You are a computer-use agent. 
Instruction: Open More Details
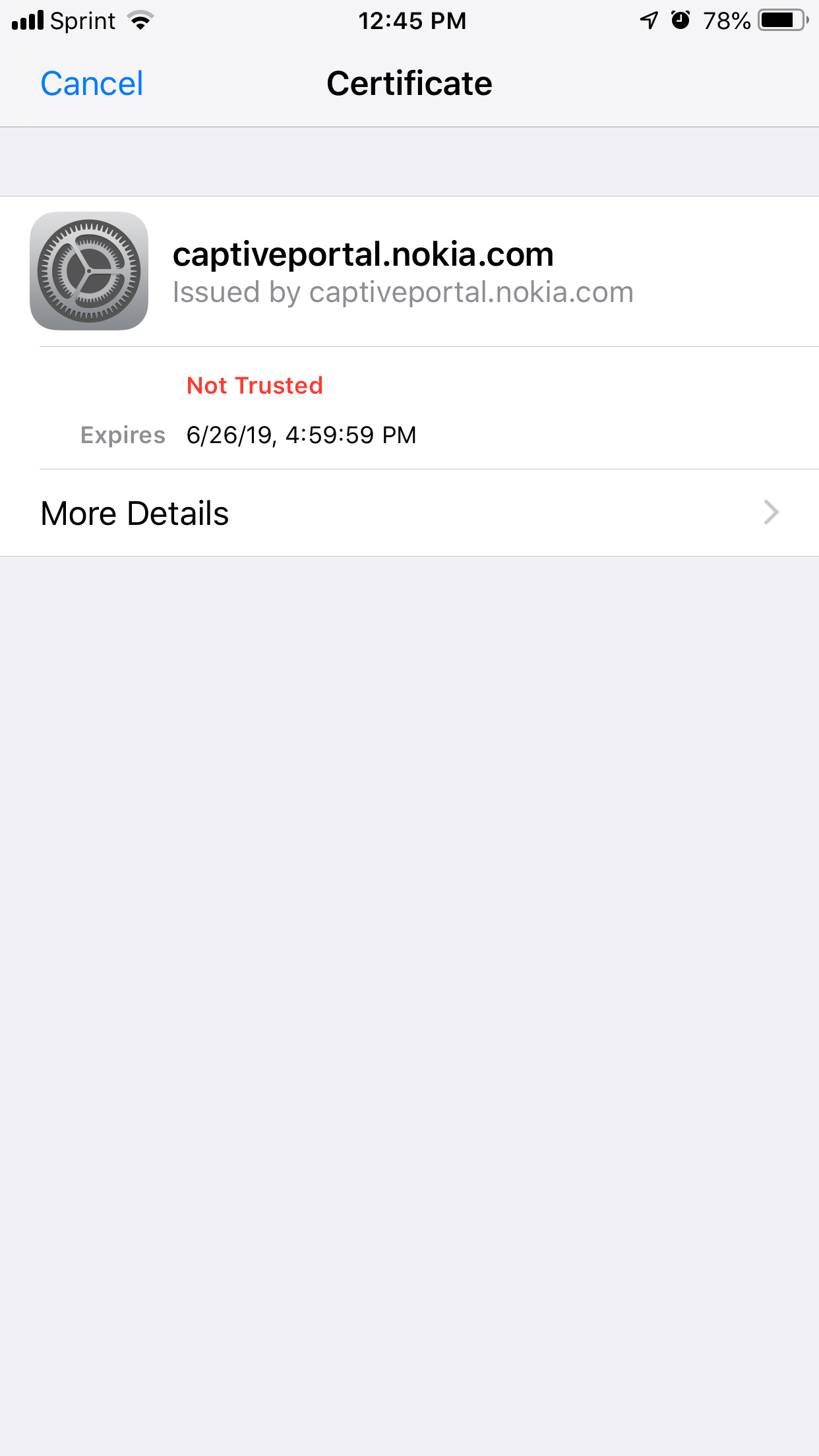134,512
